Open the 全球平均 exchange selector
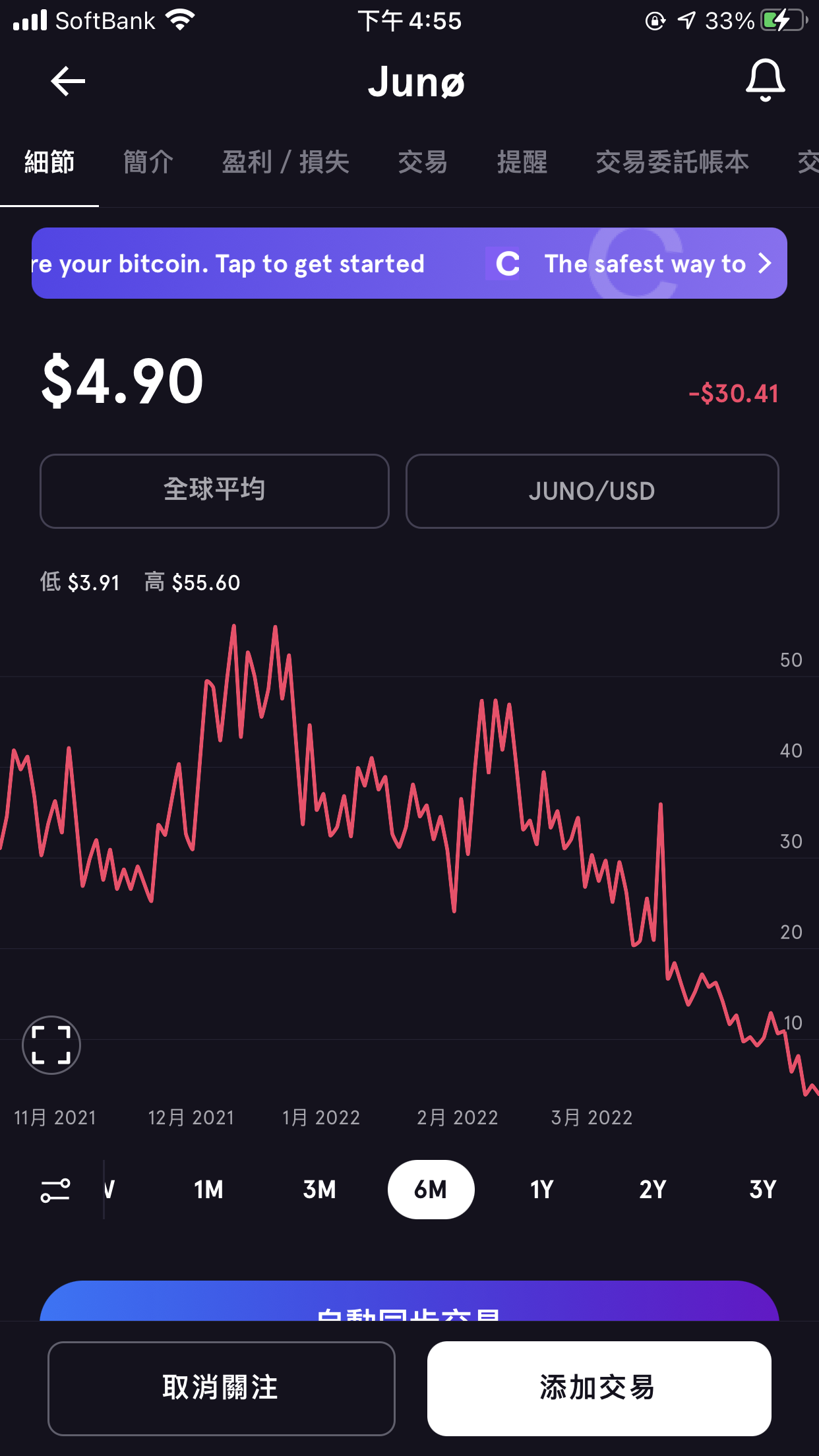The height and width of the screenshot is (1456, 819). coord(214,491)
